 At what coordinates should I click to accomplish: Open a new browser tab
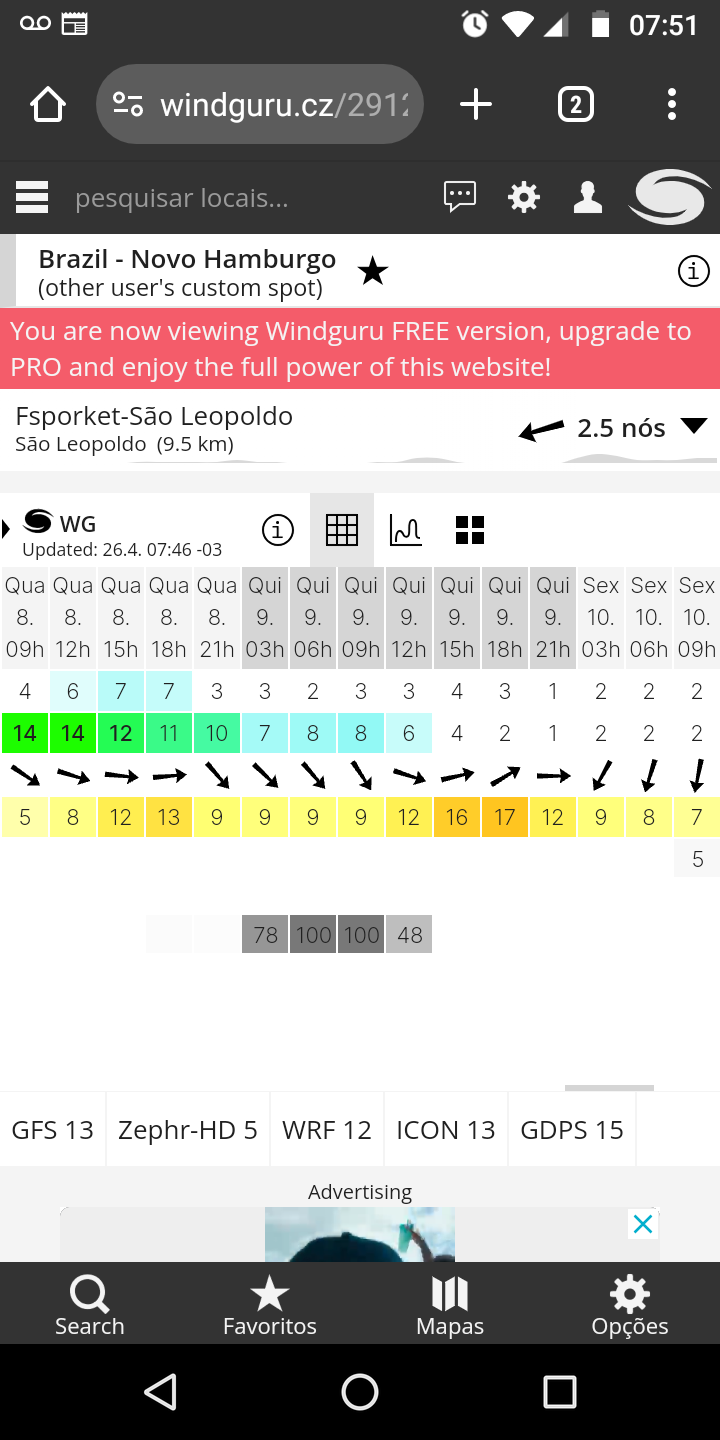[476, 104]
